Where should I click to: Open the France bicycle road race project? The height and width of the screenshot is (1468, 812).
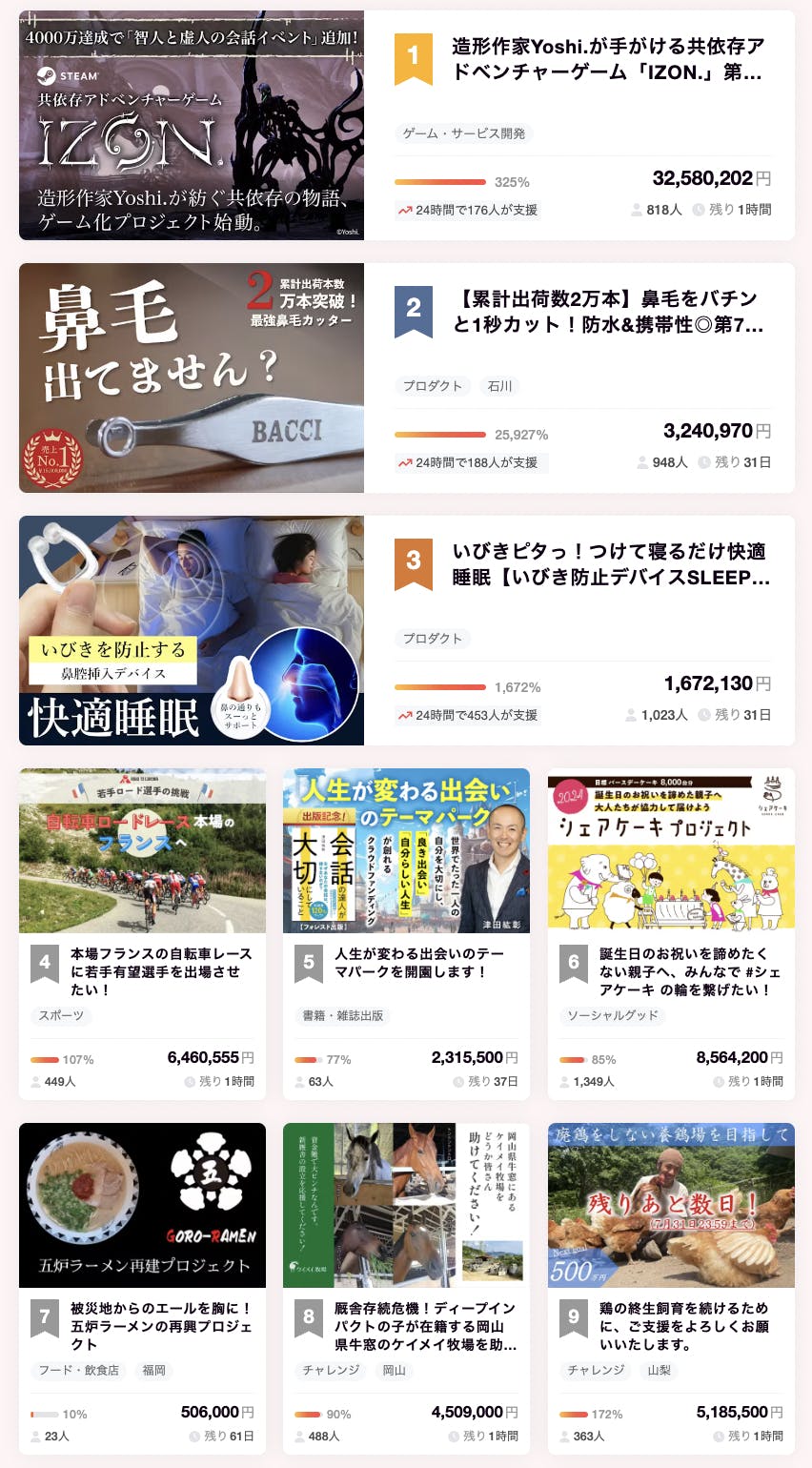(160, 971)
